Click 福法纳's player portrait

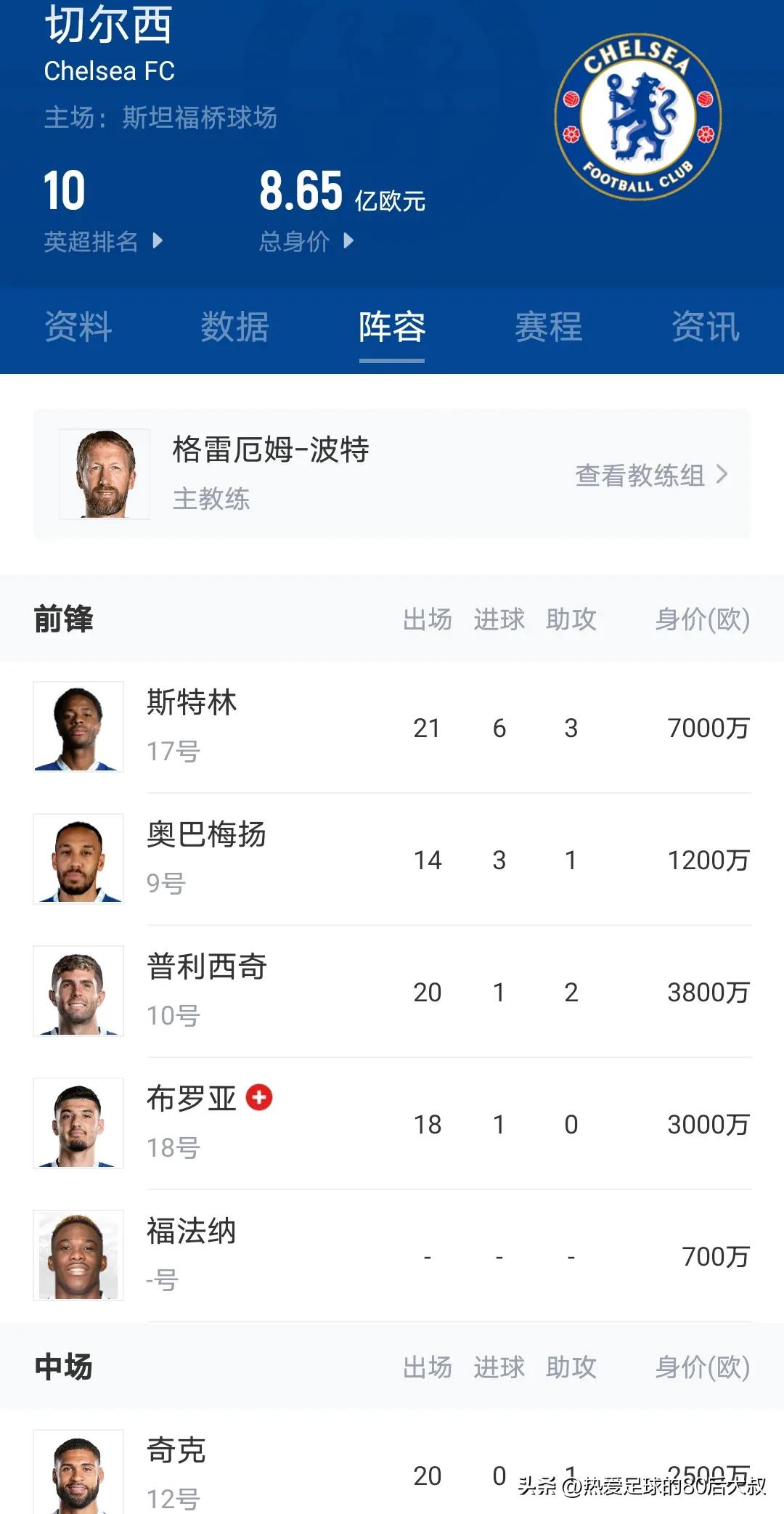click(78, 1255)
